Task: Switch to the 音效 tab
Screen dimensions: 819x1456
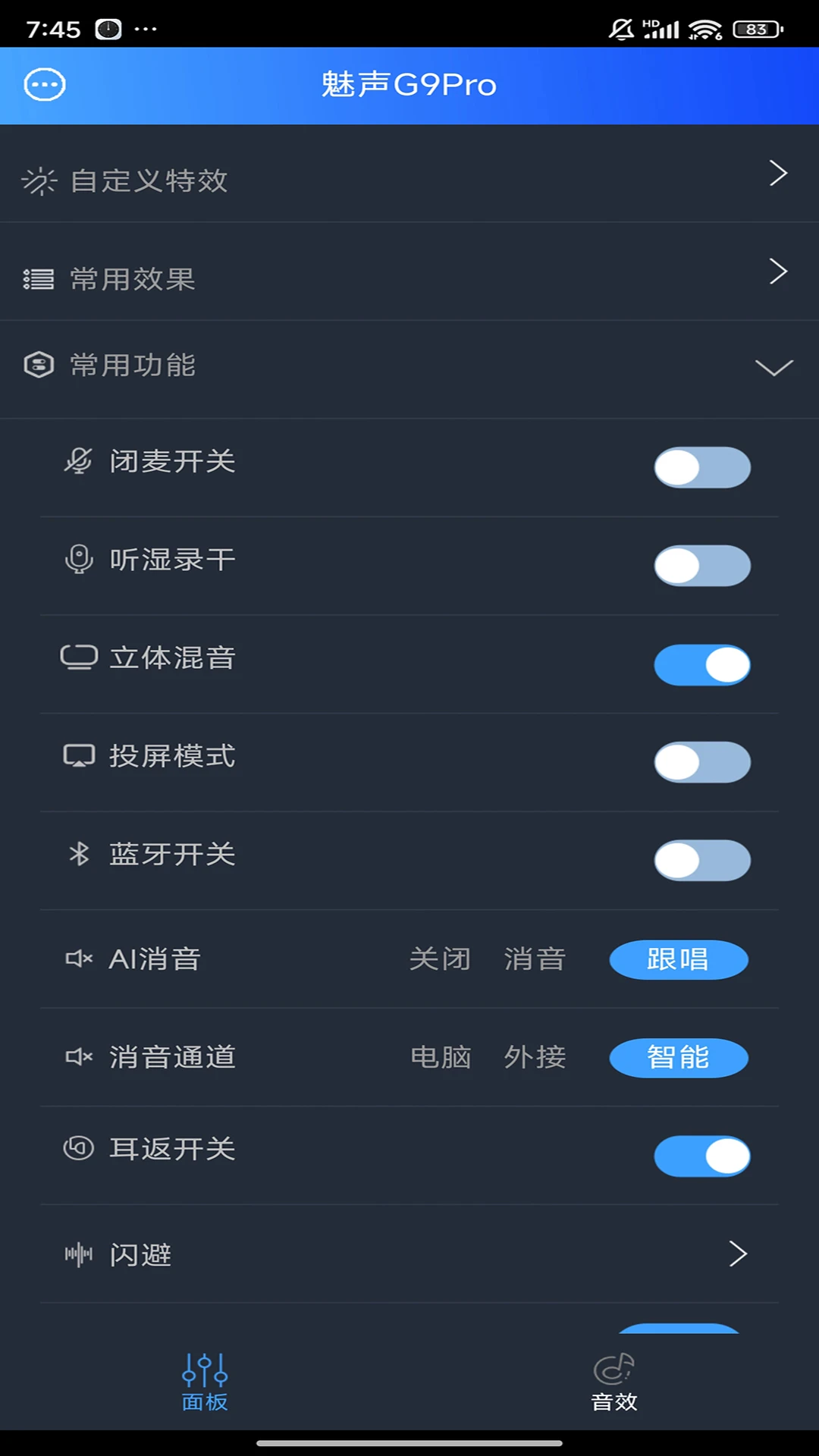Action: tap(614, 1382)
